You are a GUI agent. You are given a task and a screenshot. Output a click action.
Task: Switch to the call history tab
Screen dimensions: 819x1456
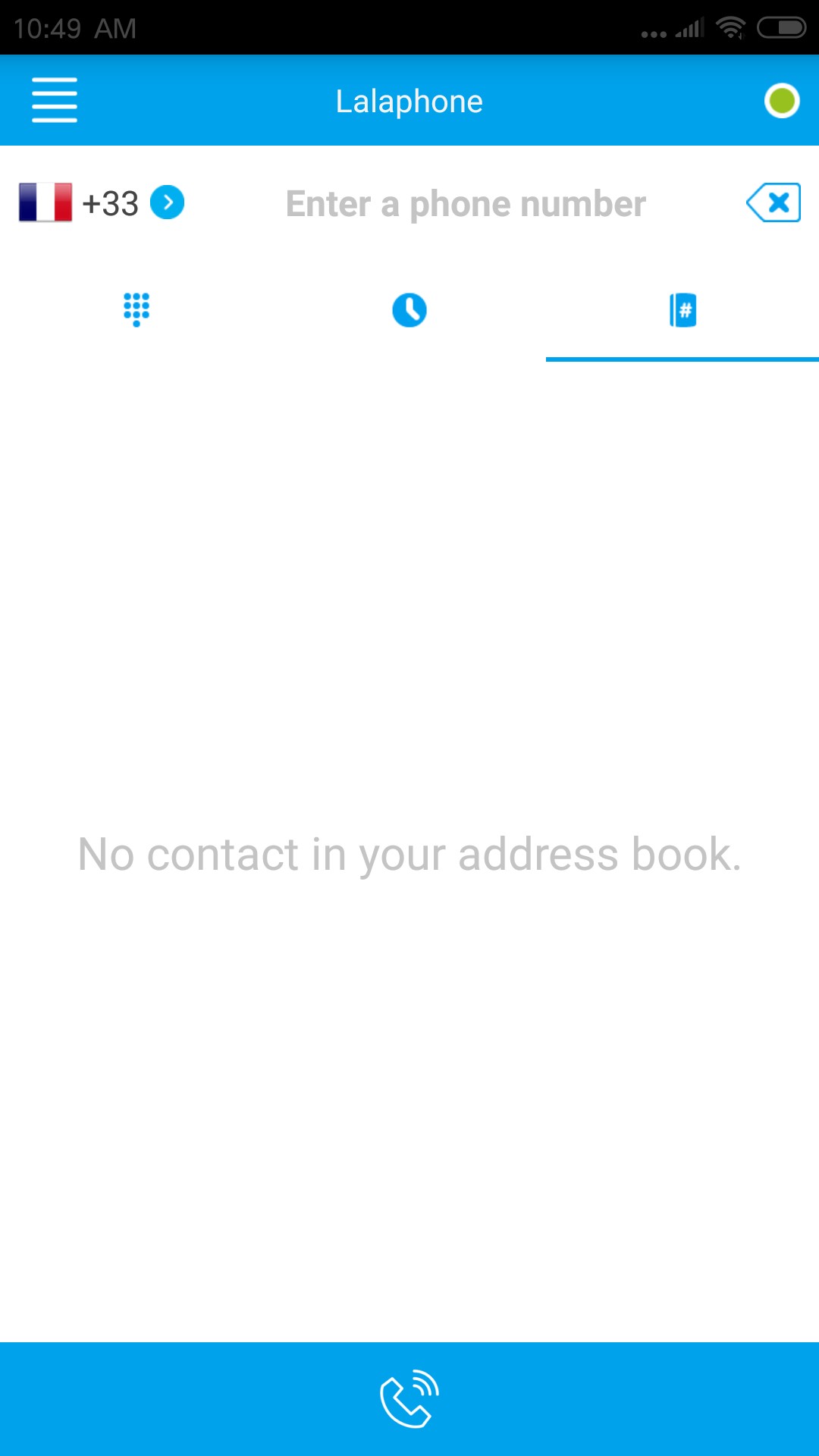409,310
